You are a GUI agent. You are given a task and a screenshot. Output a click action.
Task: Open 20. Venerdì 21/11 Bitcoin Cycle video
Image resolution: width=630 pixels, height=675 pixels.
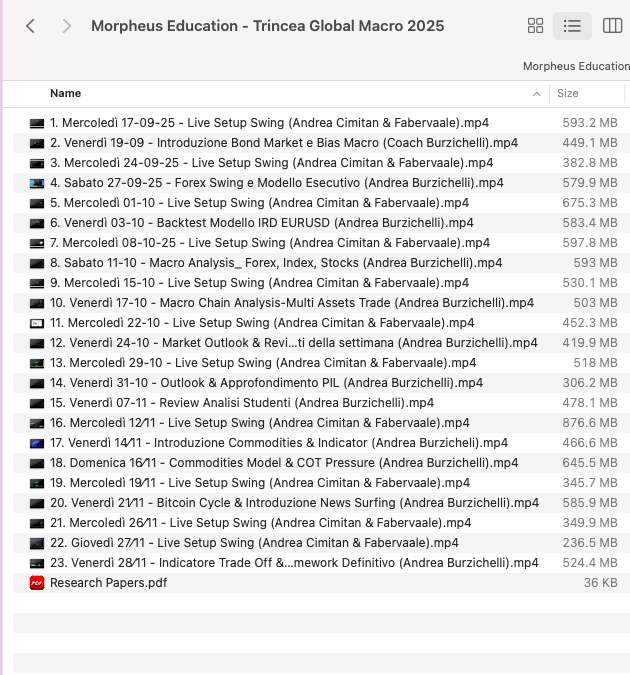(x=294, y=503)
